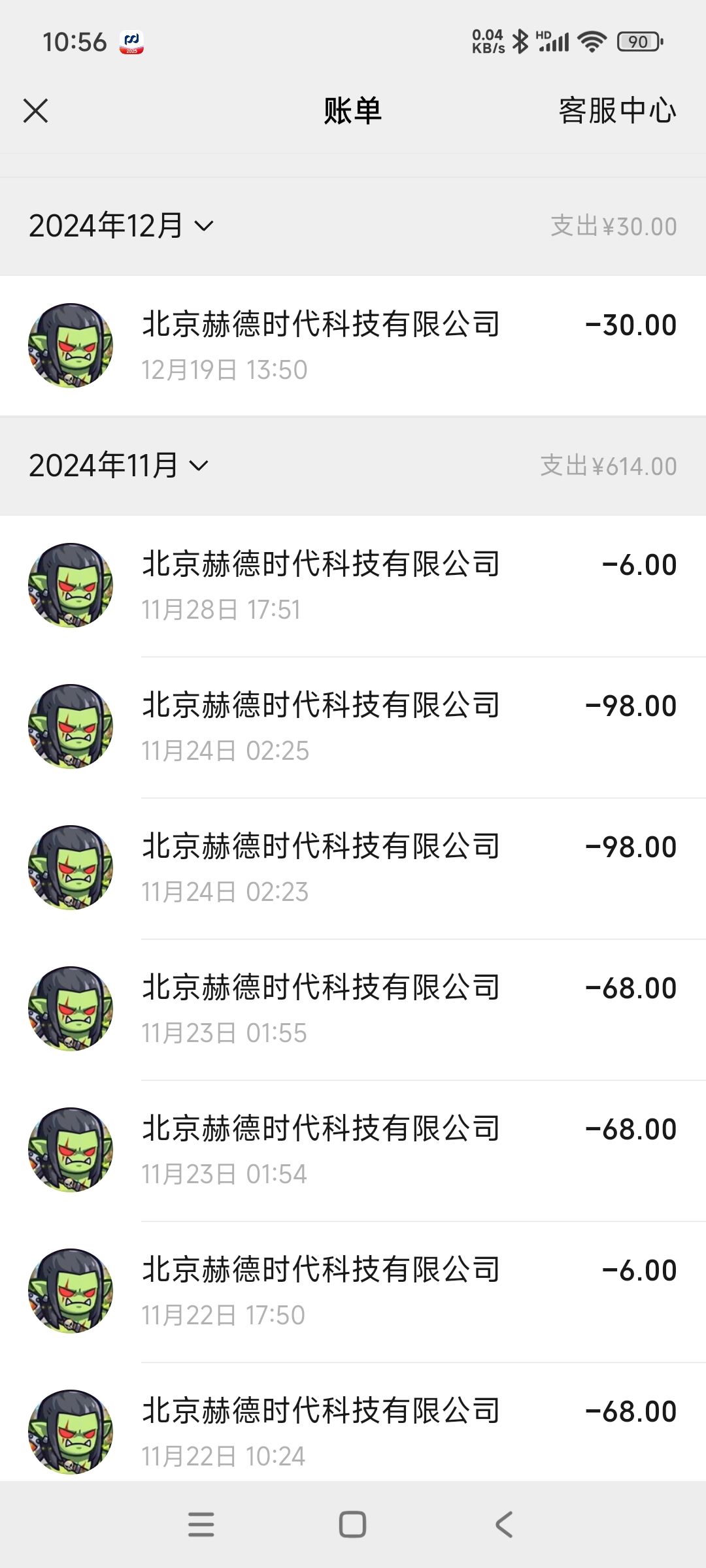This screenshot has width=706, height=1568.
Task: Check the 11月22日 10:24 payment record
Action: 353,1431
